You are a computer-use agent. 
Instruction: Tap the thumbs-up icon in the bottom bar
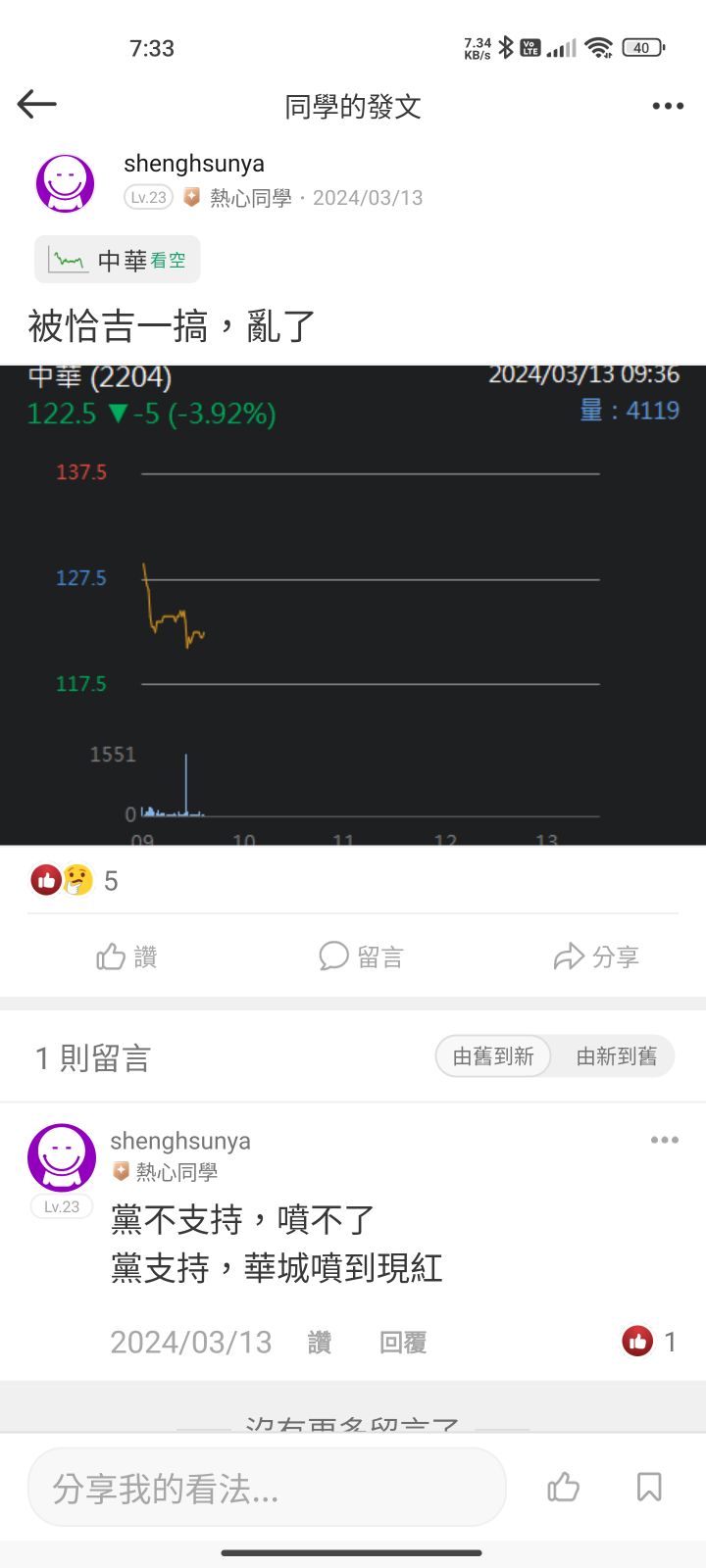pyautogui.click(x=563, y=1488)
